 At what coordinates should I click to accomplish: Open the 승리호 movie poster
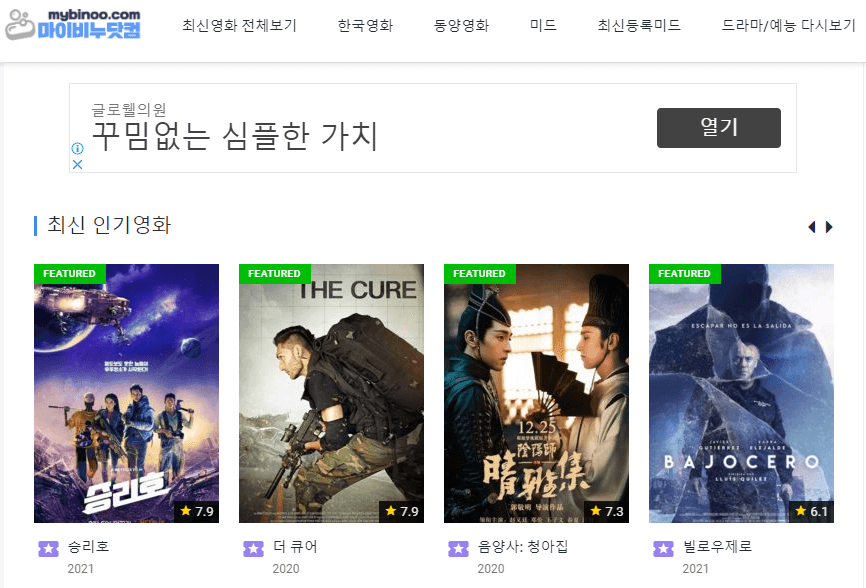click(x=126, y=393)
